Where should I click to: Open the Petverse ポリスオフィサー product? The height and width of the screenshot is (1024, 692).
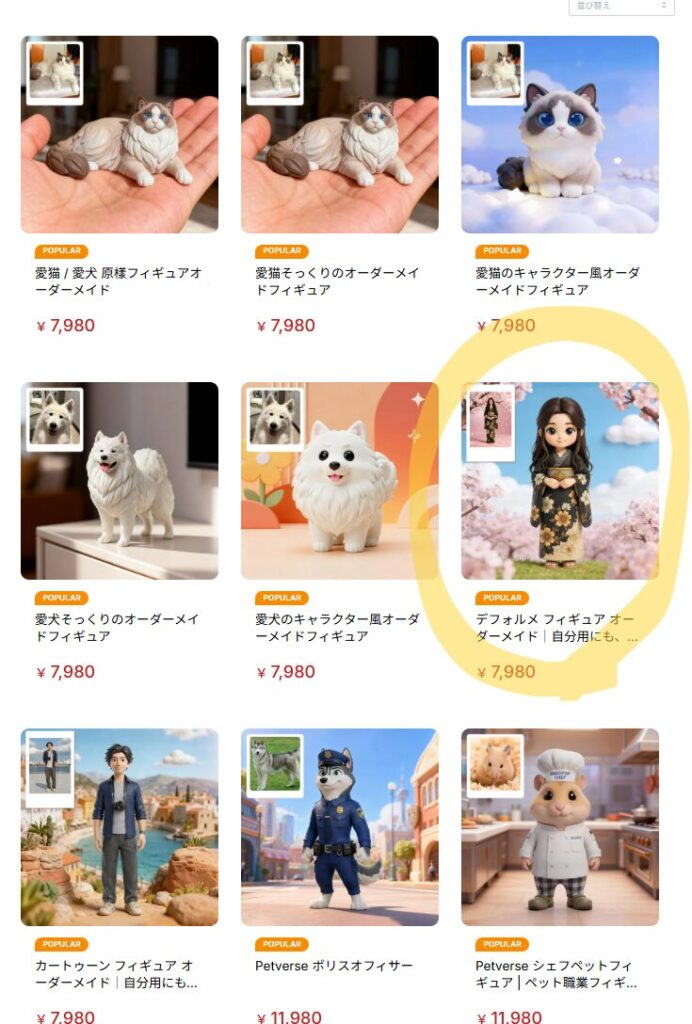339,827
